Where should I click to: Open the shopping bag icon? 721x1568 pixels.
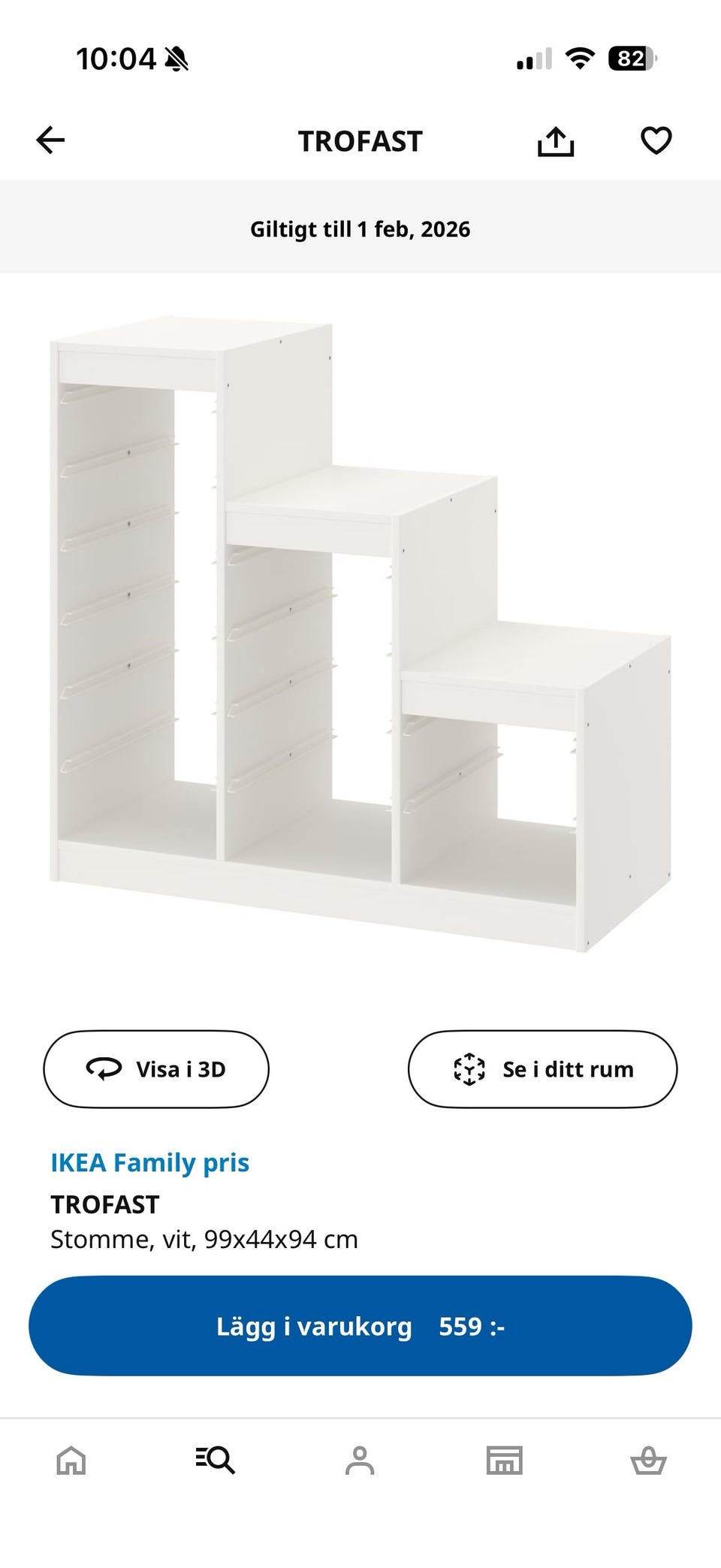tap(649, 1461)
